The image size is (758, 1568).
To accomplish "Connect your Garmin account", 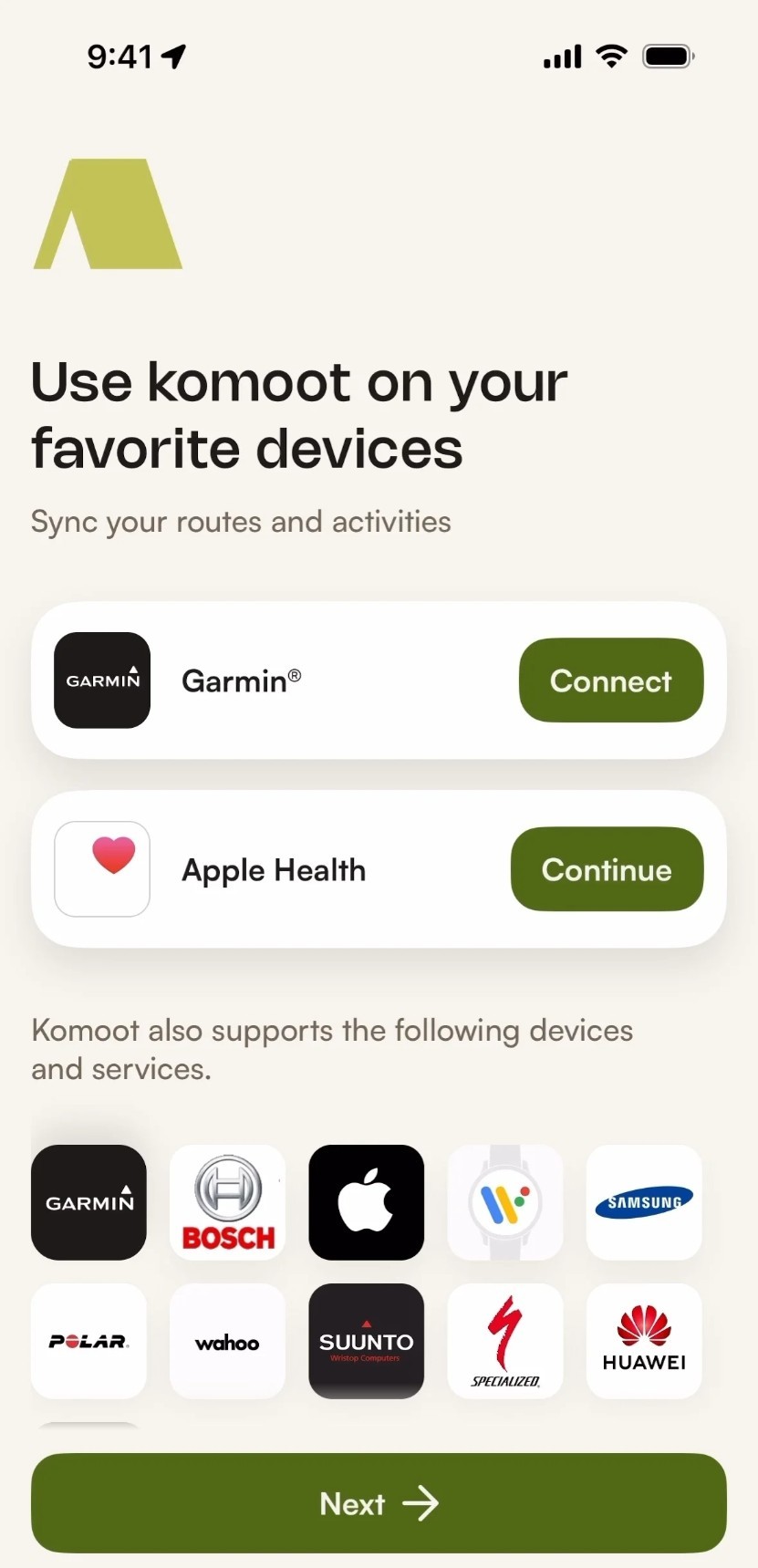I will pyautogui.click(x=610, y=680).
